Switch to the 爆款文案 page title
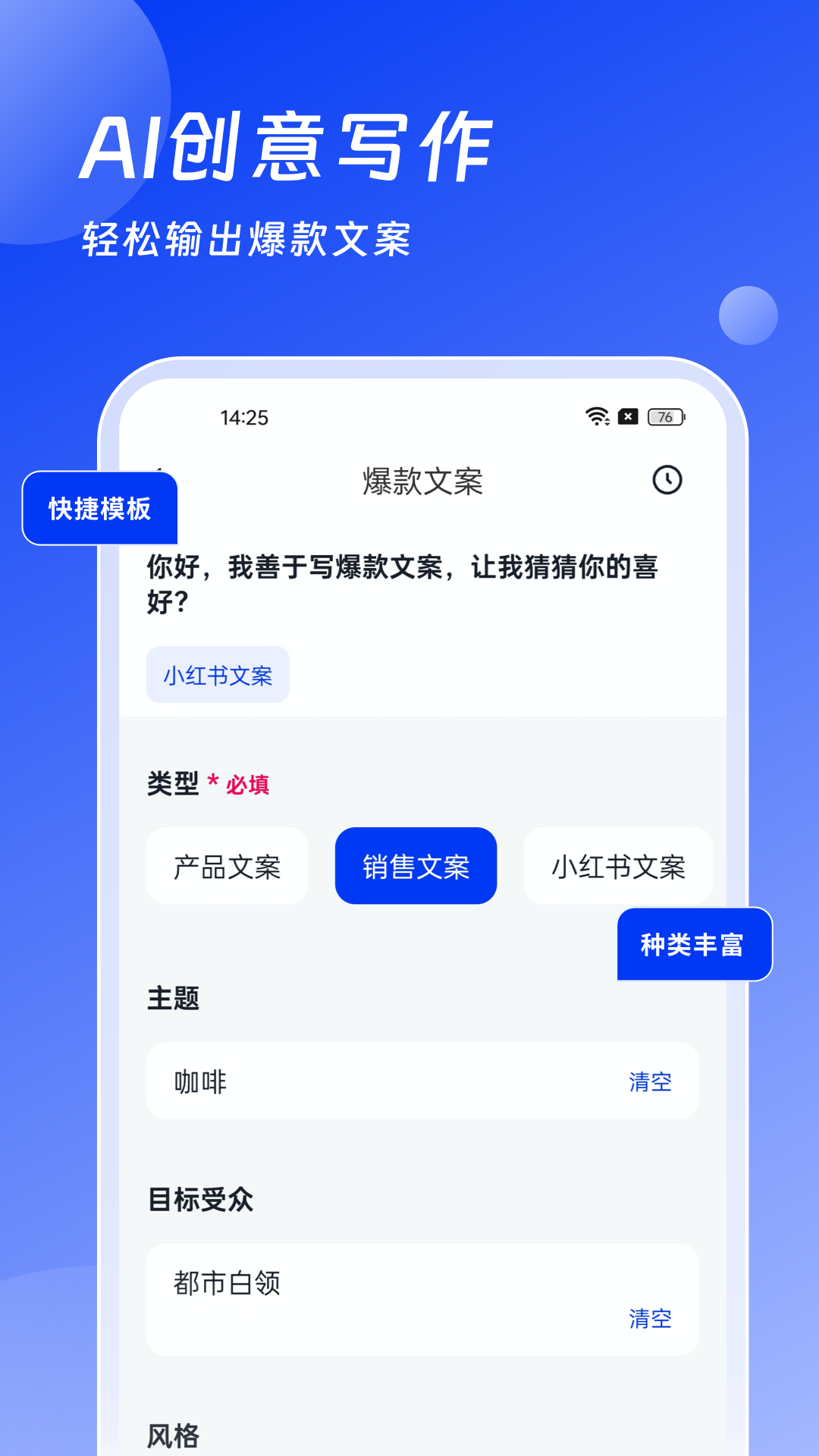 [x=422, y=481]
